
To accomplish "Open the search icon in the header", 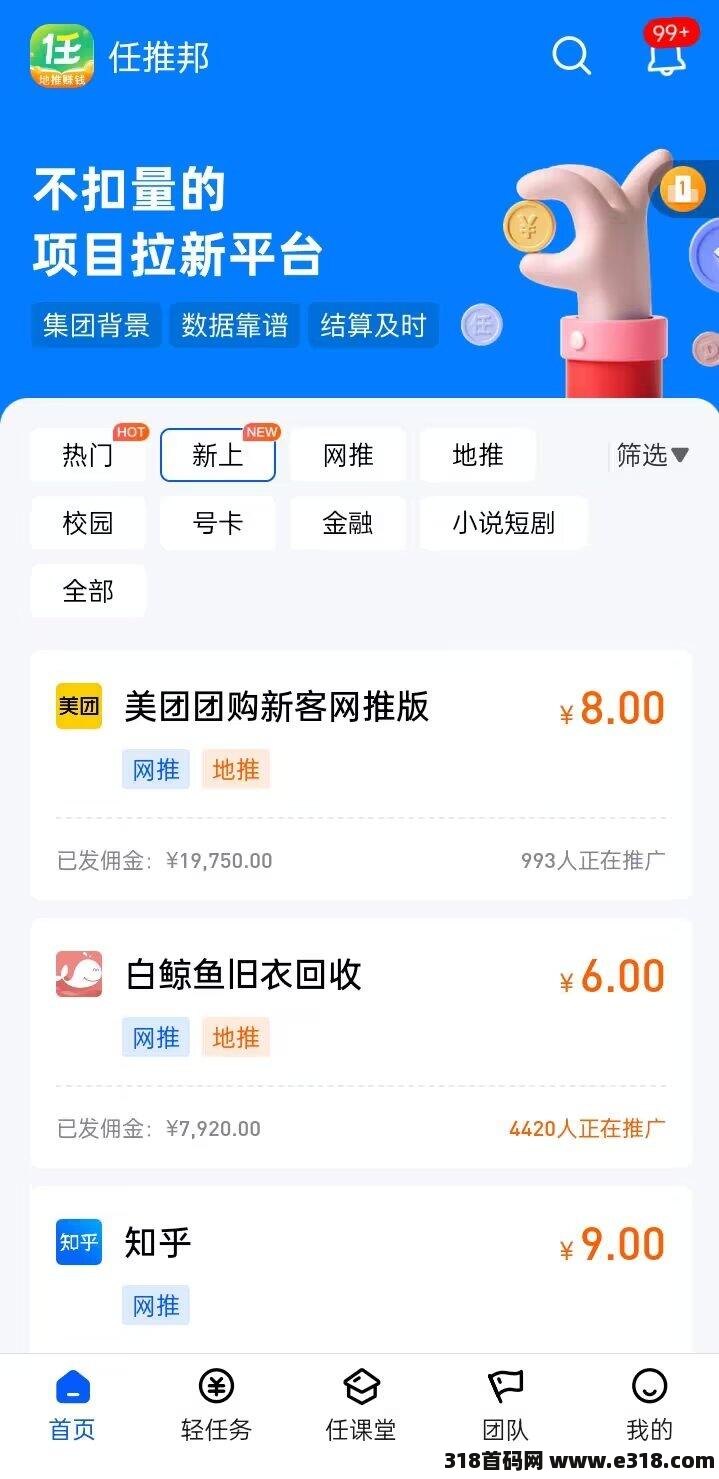I will tap(571, 57).
